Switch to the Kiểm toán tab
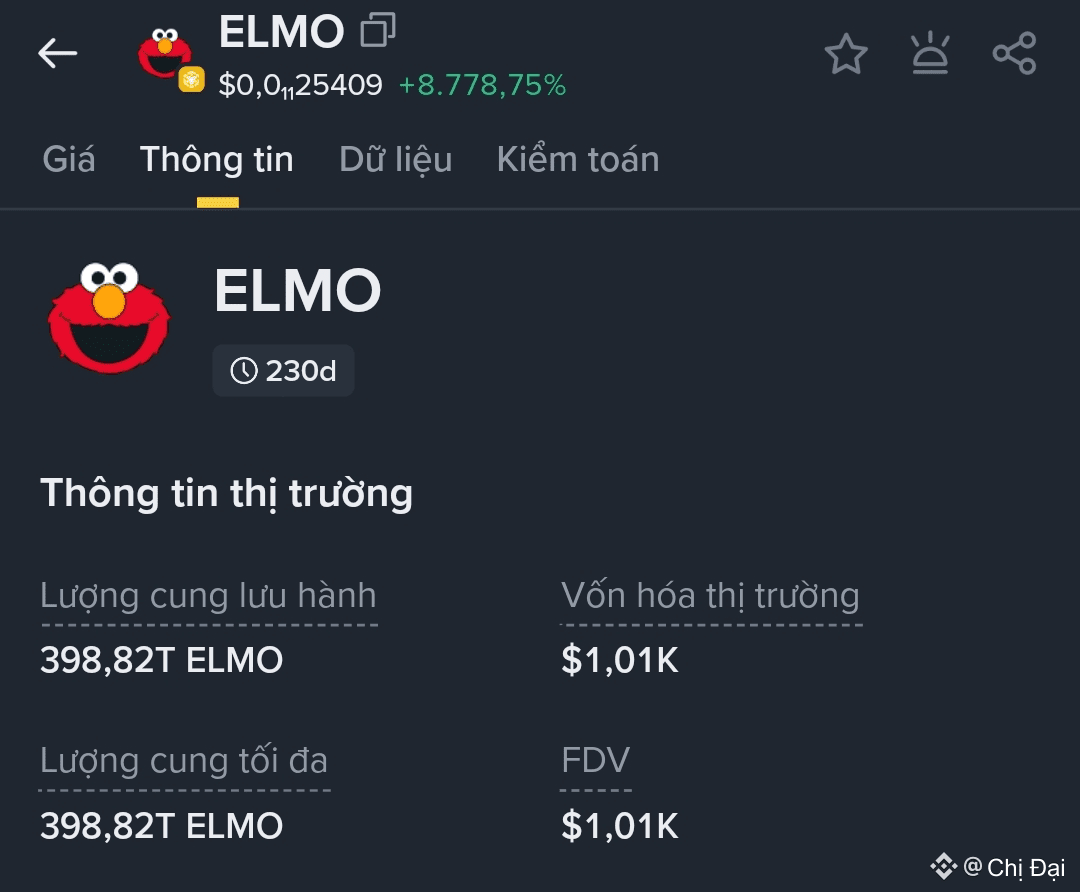 pyautogui.click(x=578, y=160)
